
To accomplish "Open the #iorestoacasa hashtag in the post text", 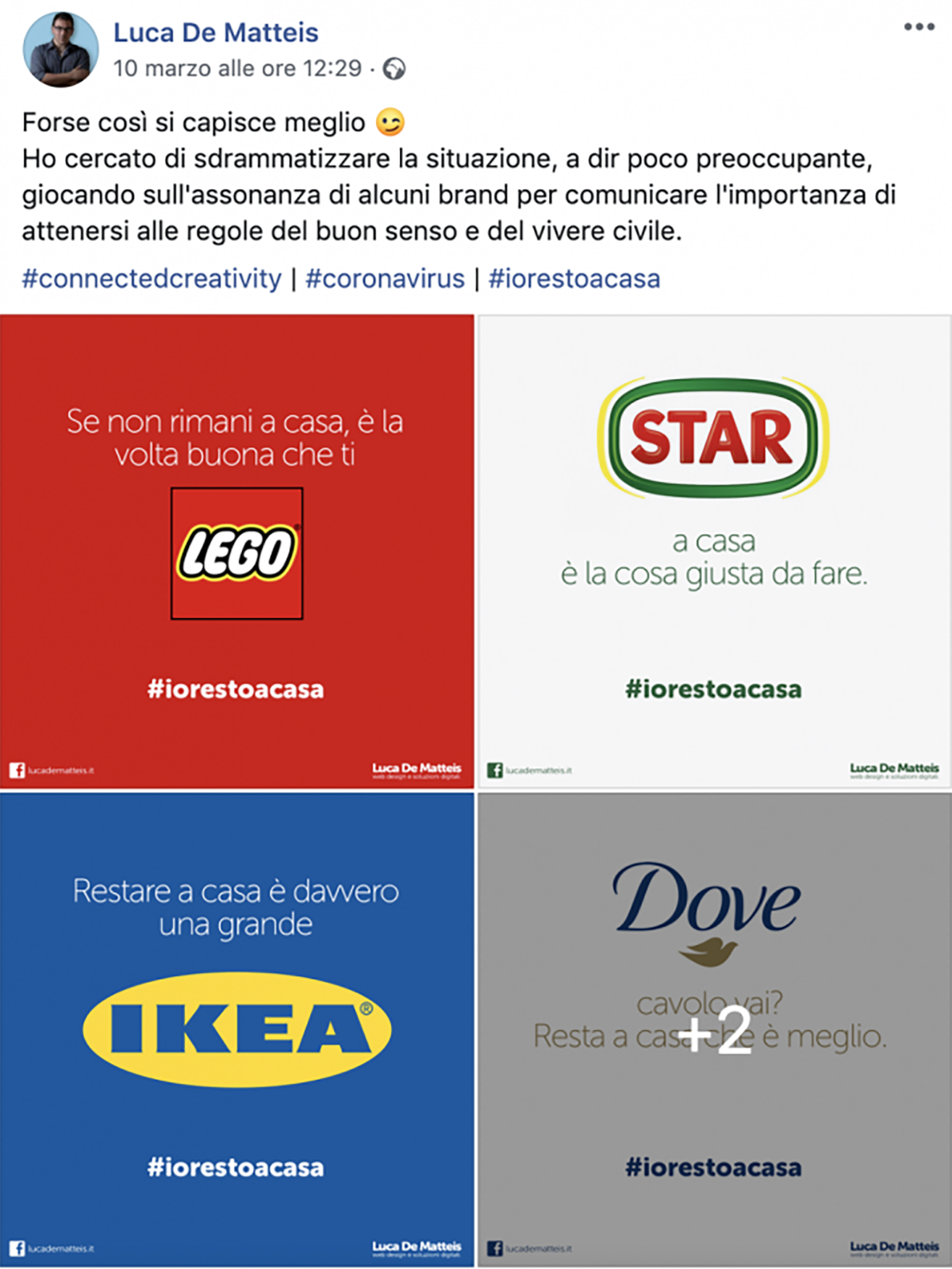I will [574, 279].
